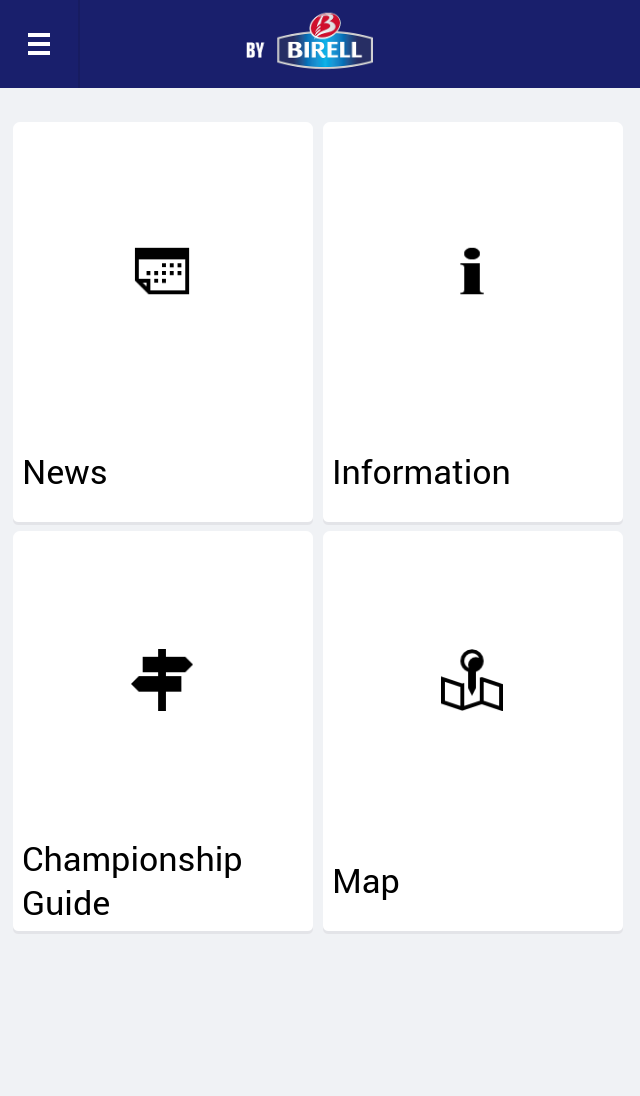Open the News card
This screenshot has width=640, height=1096.
(x=163, y=322)
